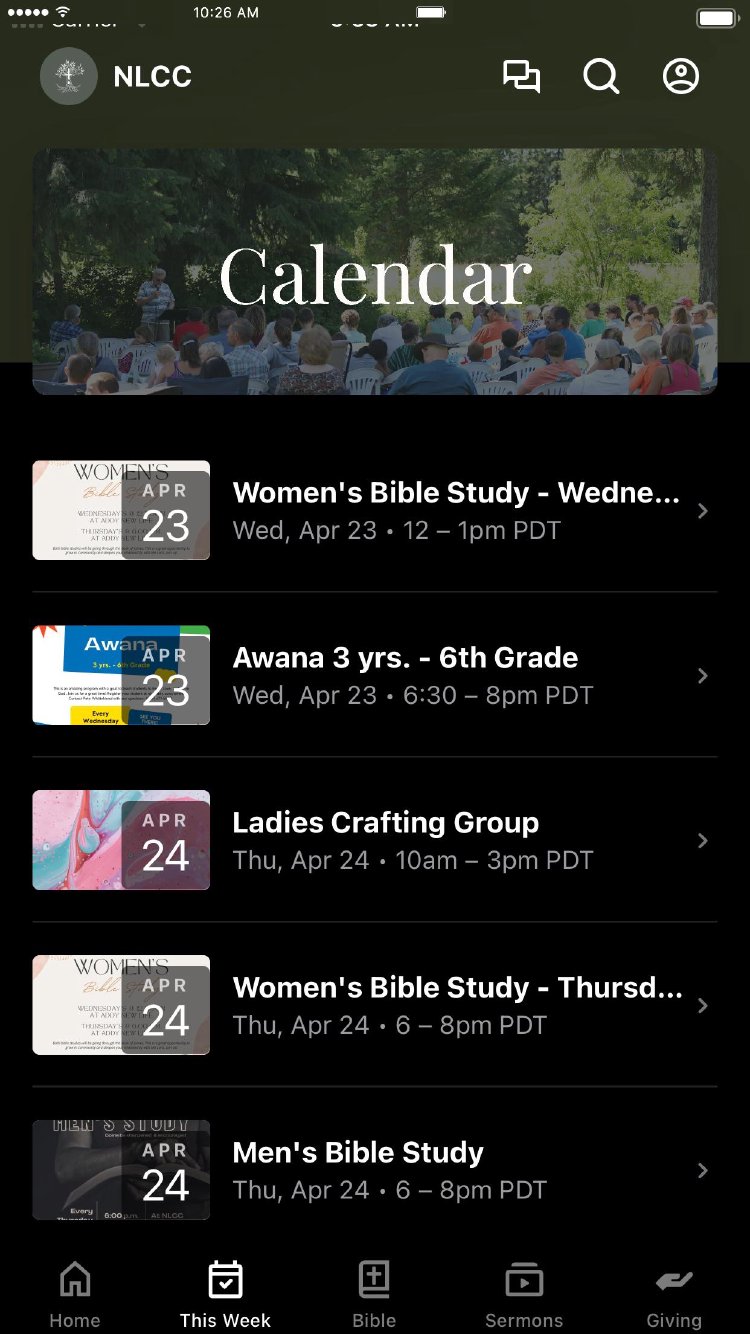Viewport: 750px width, 1334px height.
Task: Switch to the Home tab
Action: click(75, 1294)
